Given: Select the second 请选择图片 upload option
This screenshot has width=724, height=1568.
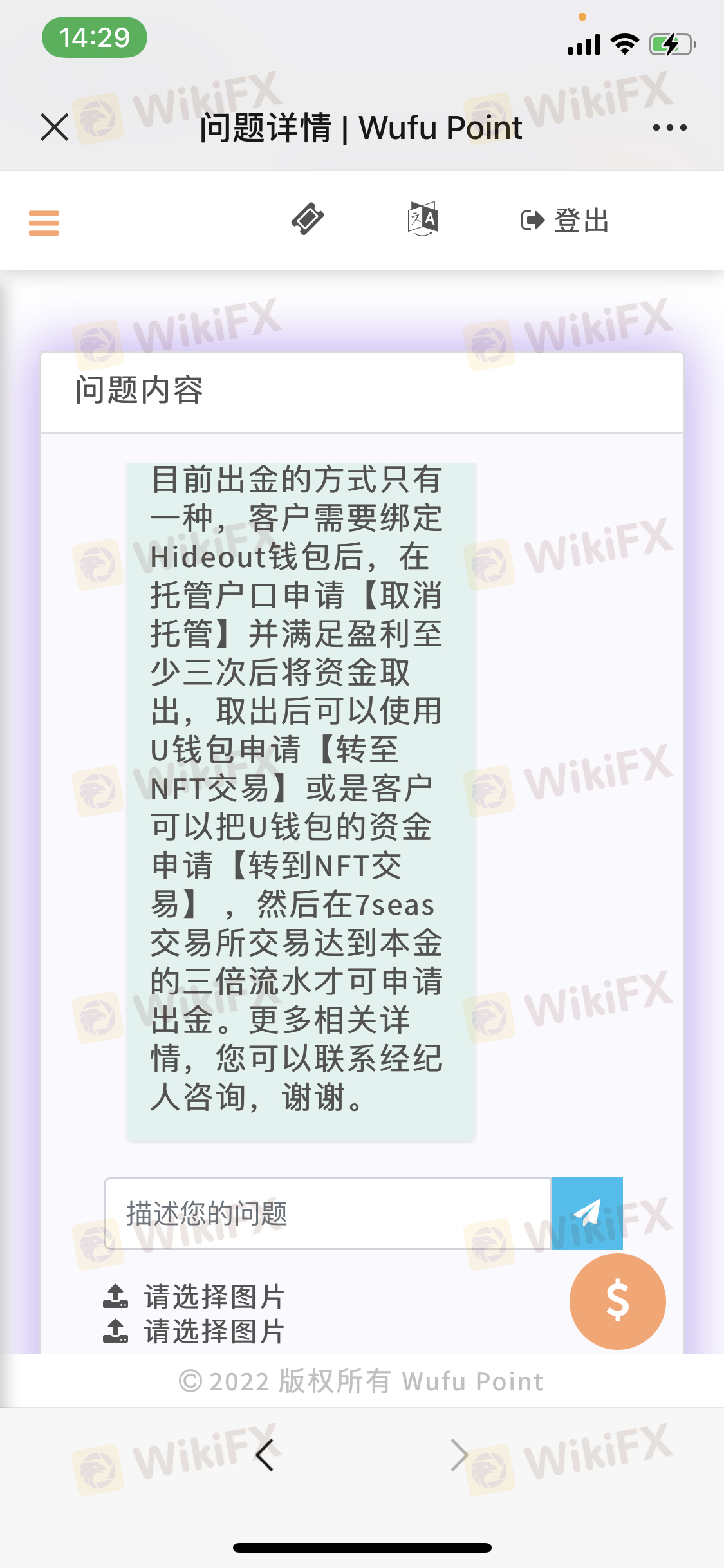Looking at the screenshot, I should click(194, 1331).
